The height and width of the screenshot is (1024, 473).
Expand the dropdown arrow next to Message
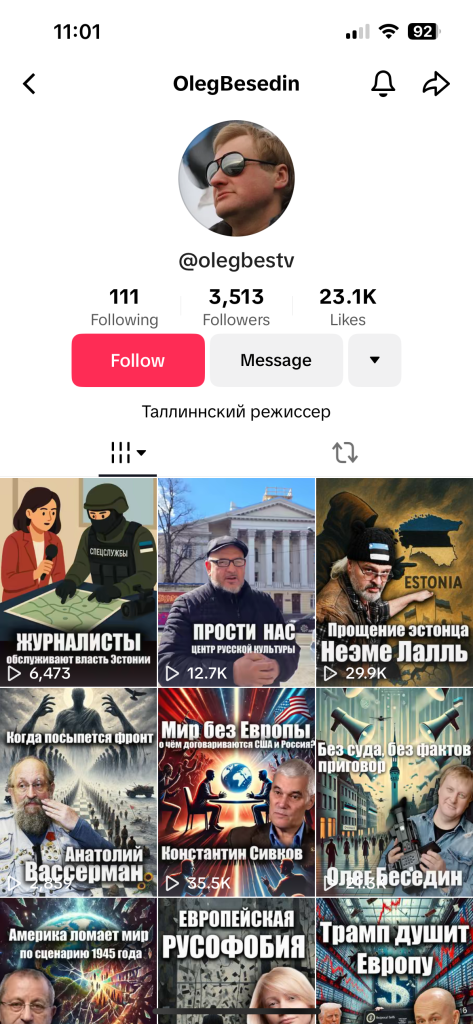[374, 360]
